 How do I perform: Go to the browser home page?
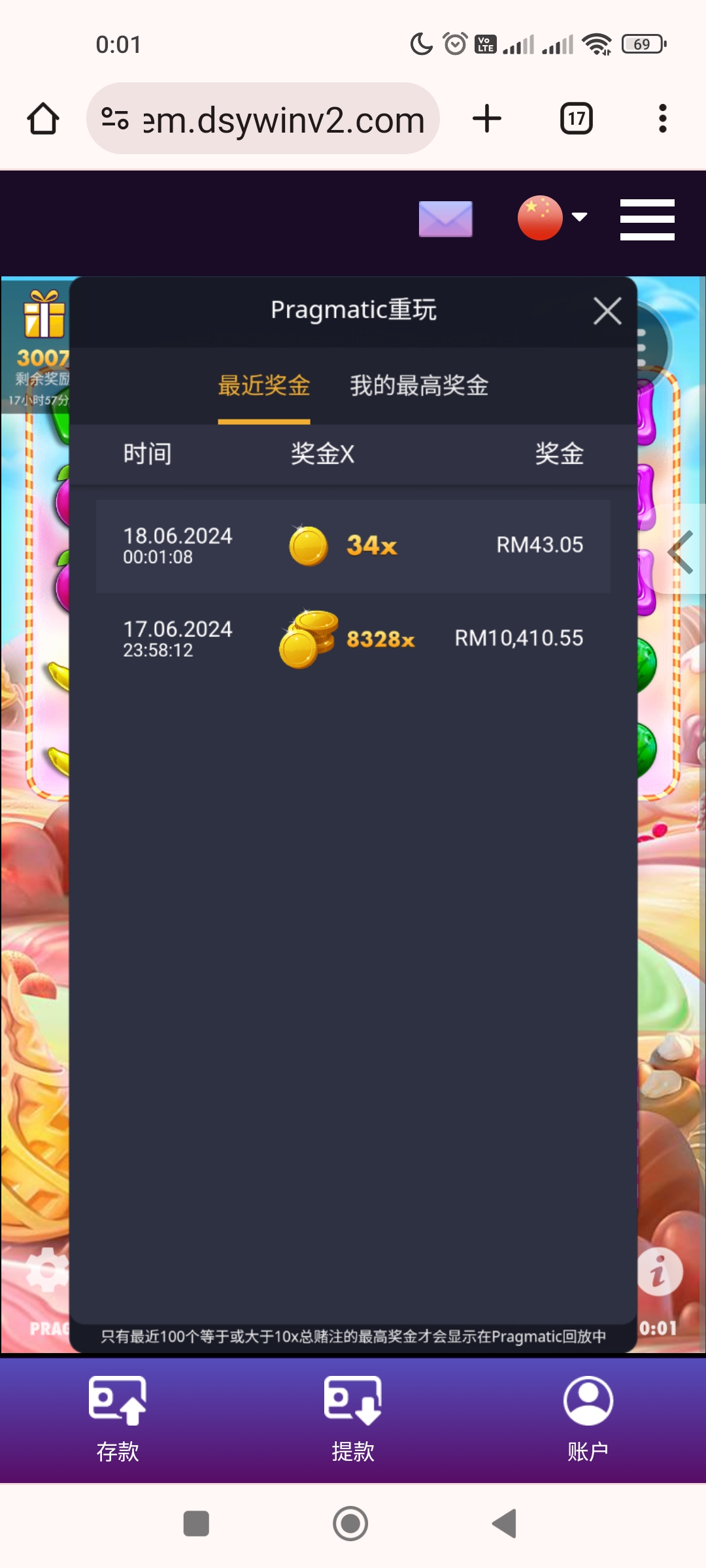[43, 119]
